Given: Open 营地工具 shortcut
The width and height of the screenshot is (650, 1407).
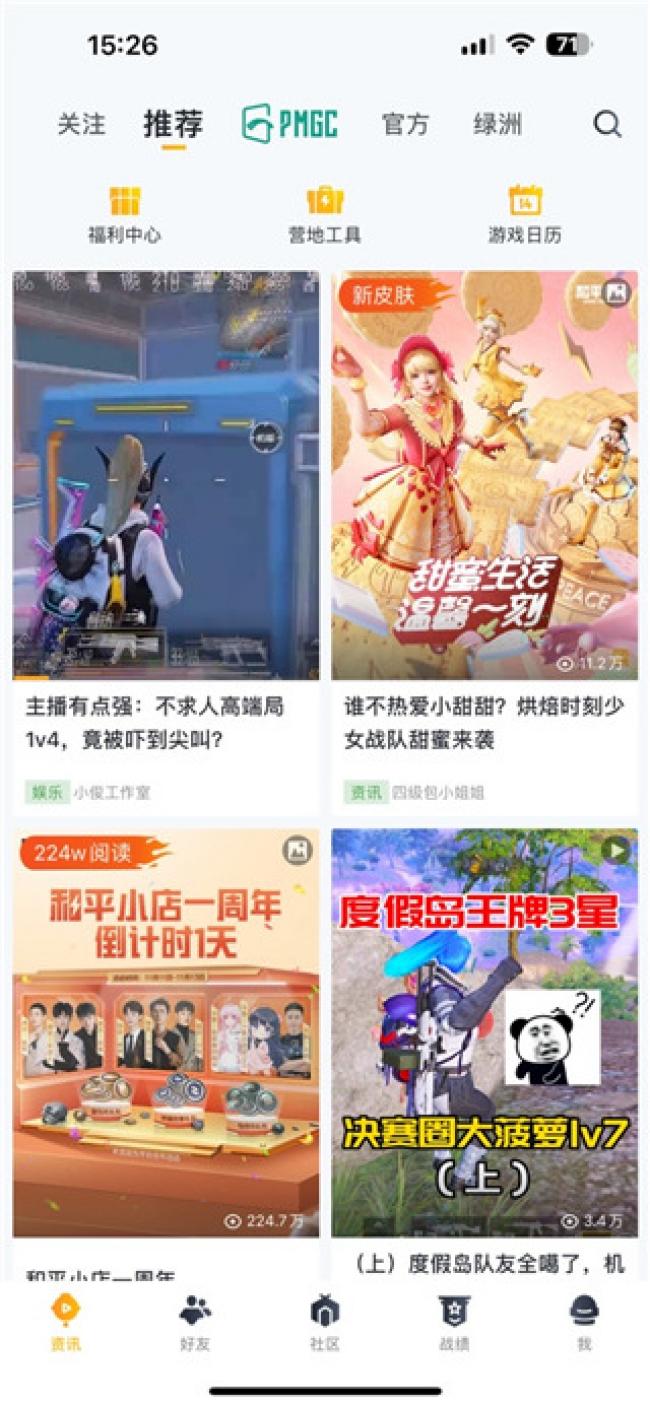Looking at the screenshot, I should pos(325,214).
